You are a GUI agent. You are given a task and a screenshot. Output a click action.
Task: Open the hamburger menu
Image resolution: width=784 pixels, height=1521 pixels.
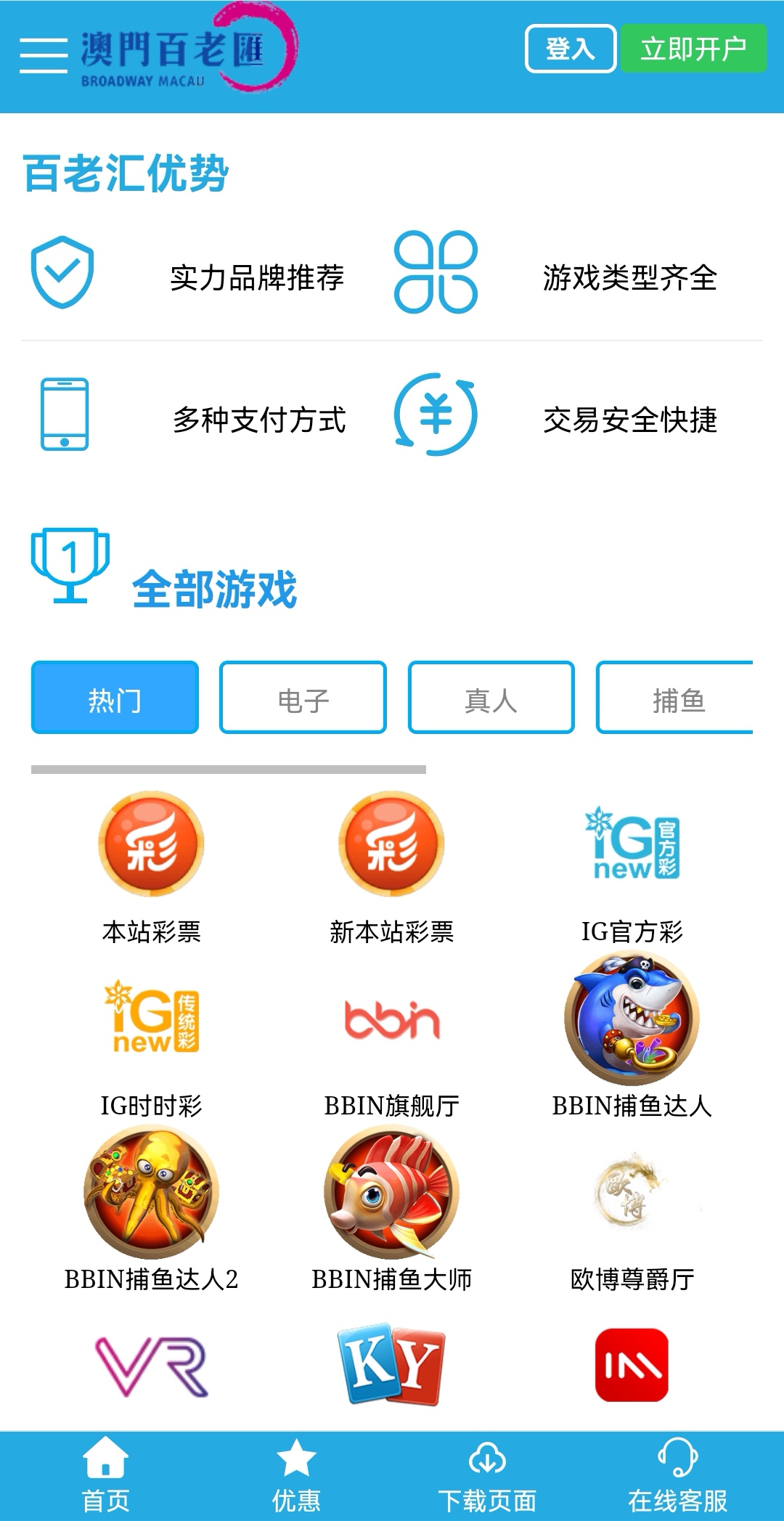[x=44, y=54]
